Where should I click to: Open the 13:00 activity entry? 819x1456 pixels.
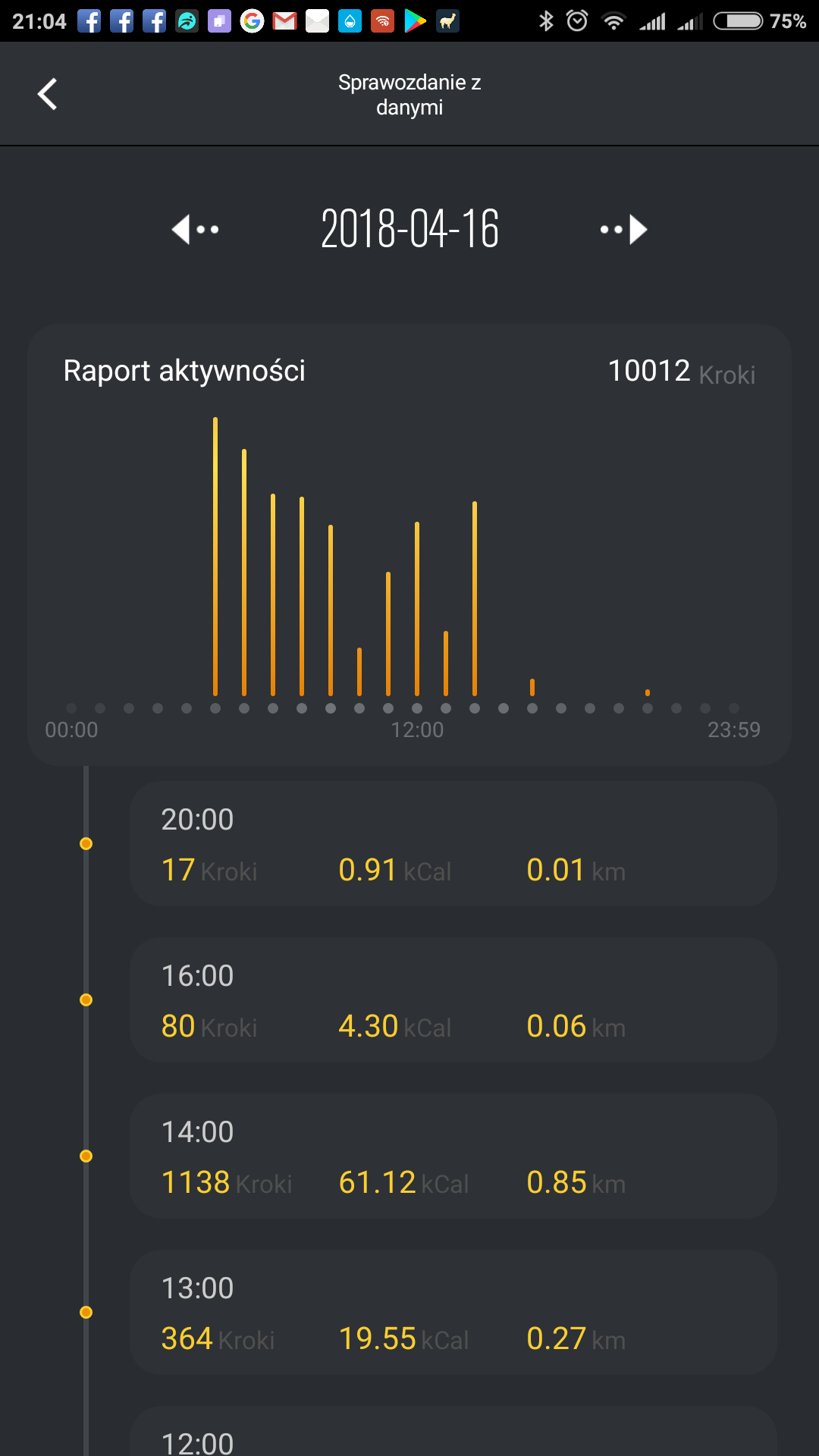click(x=453, y=1313)
